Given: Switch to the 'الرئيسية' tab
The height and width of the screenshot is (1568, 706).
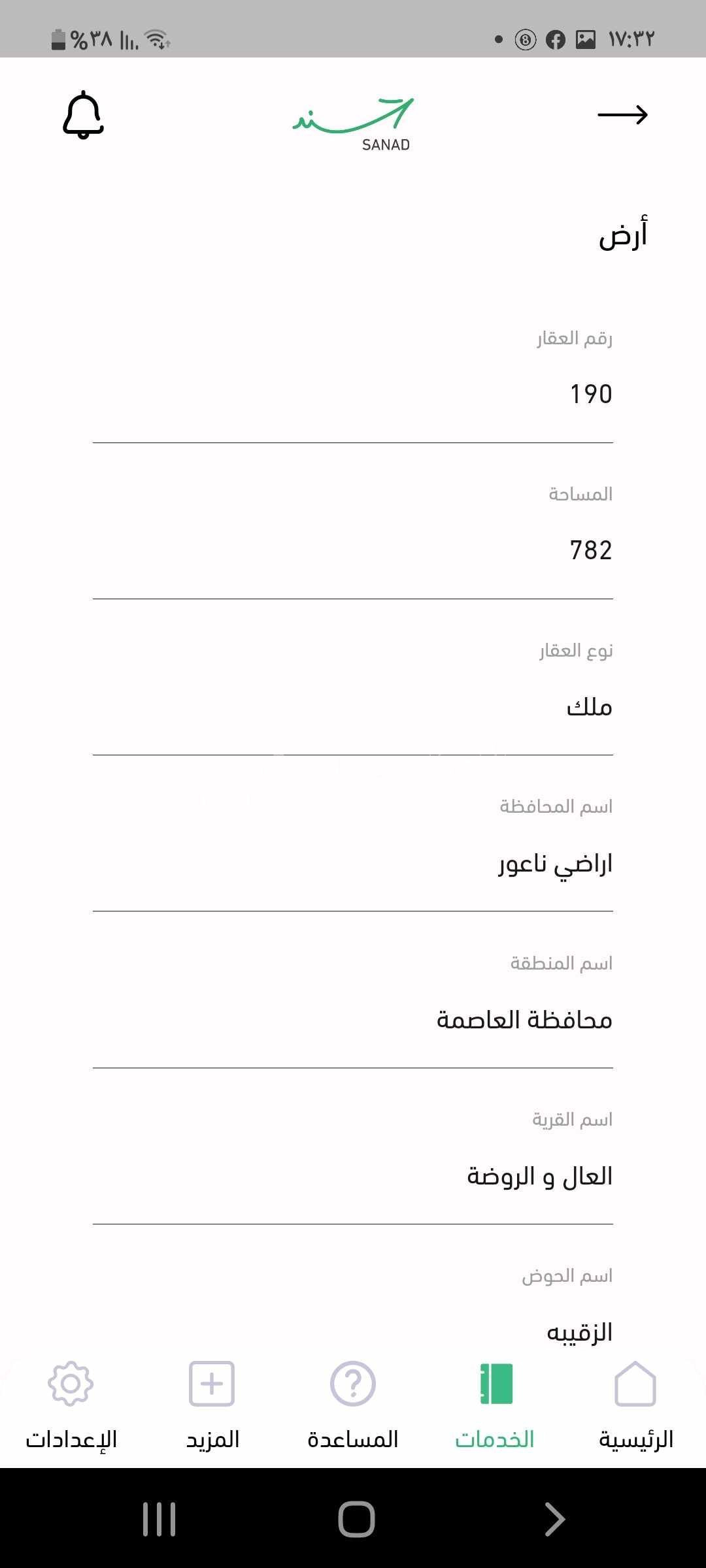Looking at the screenshot, I should tap(635, 1437).
